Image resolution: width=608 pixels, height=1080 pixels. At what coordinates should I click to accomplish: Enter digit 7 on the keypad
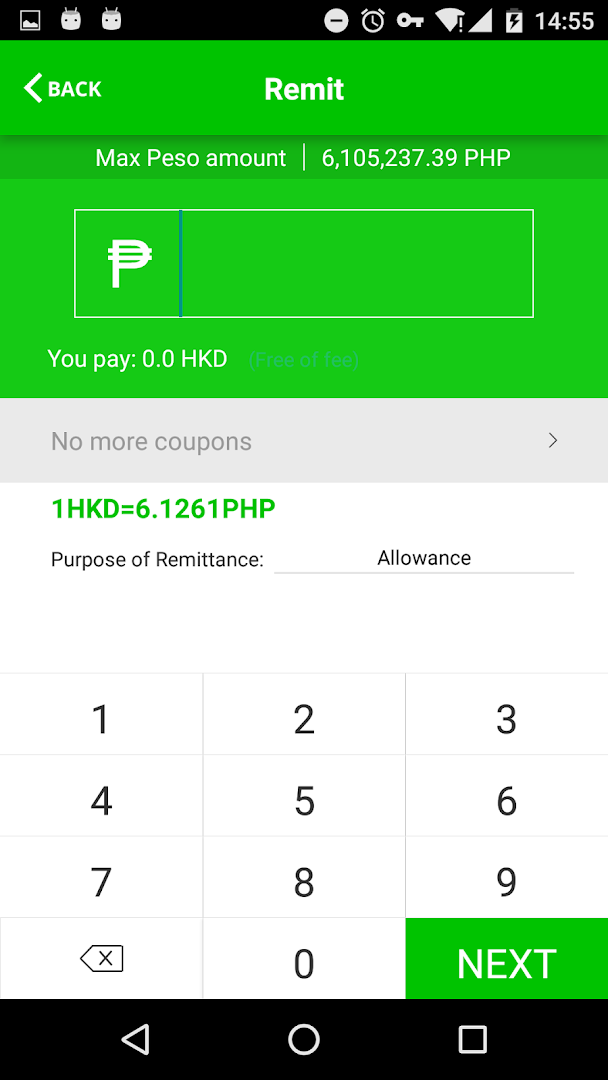101,881
